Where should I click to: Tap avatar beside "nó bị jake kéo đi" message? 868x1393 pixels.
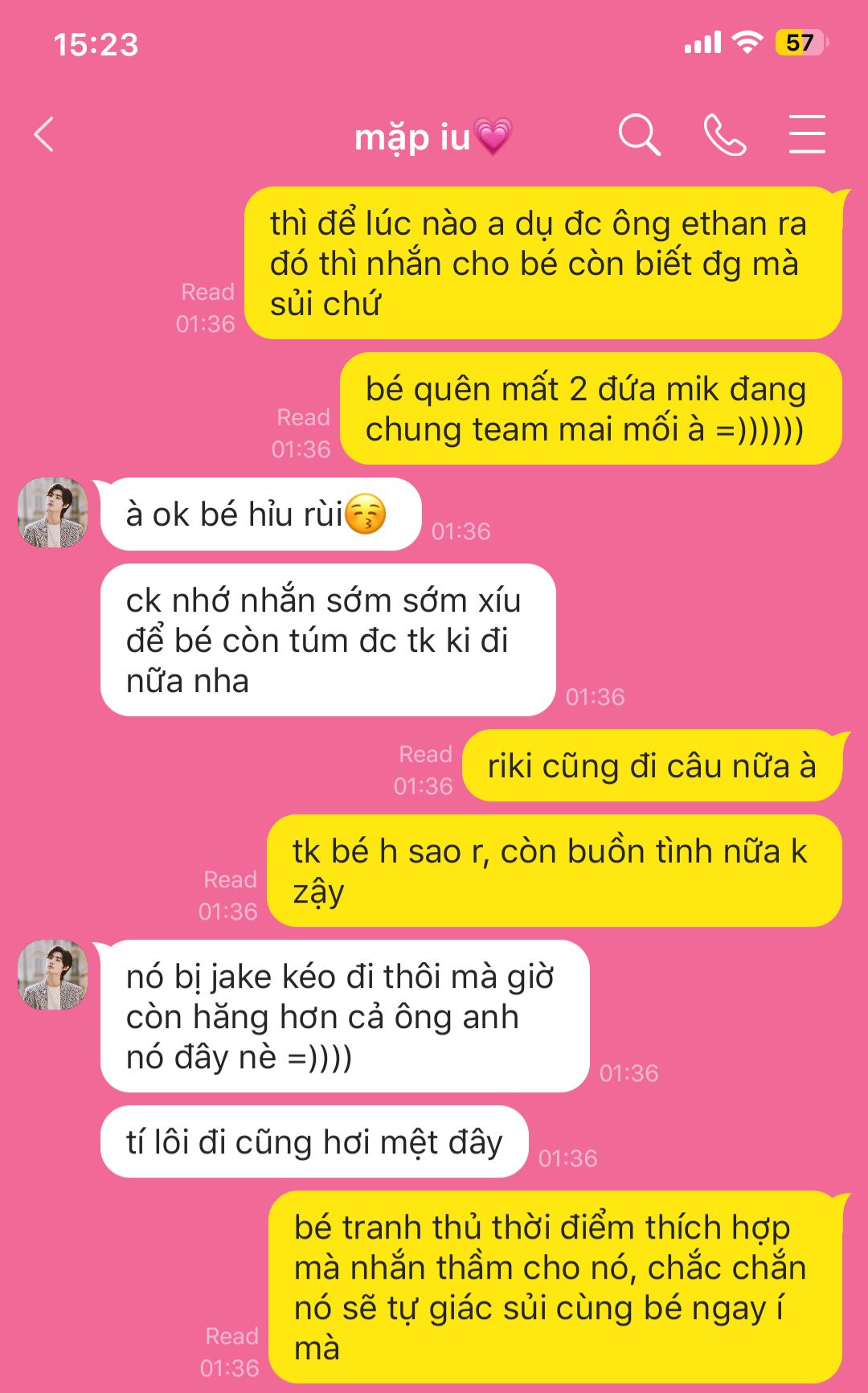[53, 975]
